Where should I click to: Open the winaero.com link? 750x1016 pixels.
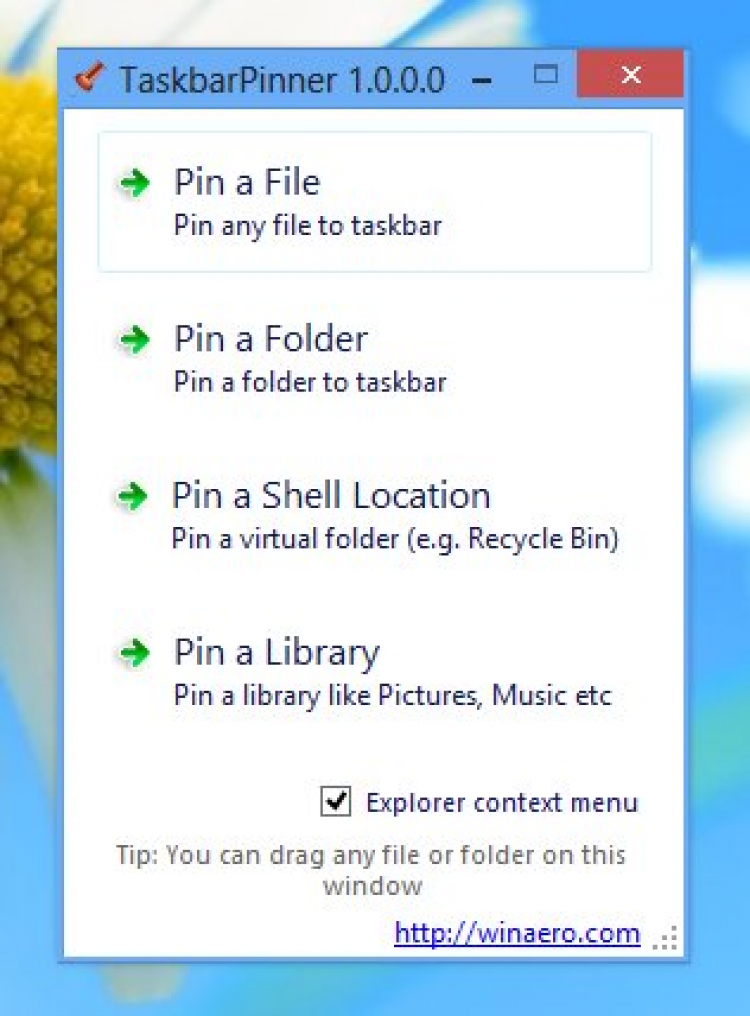click(x=517, y=933)
